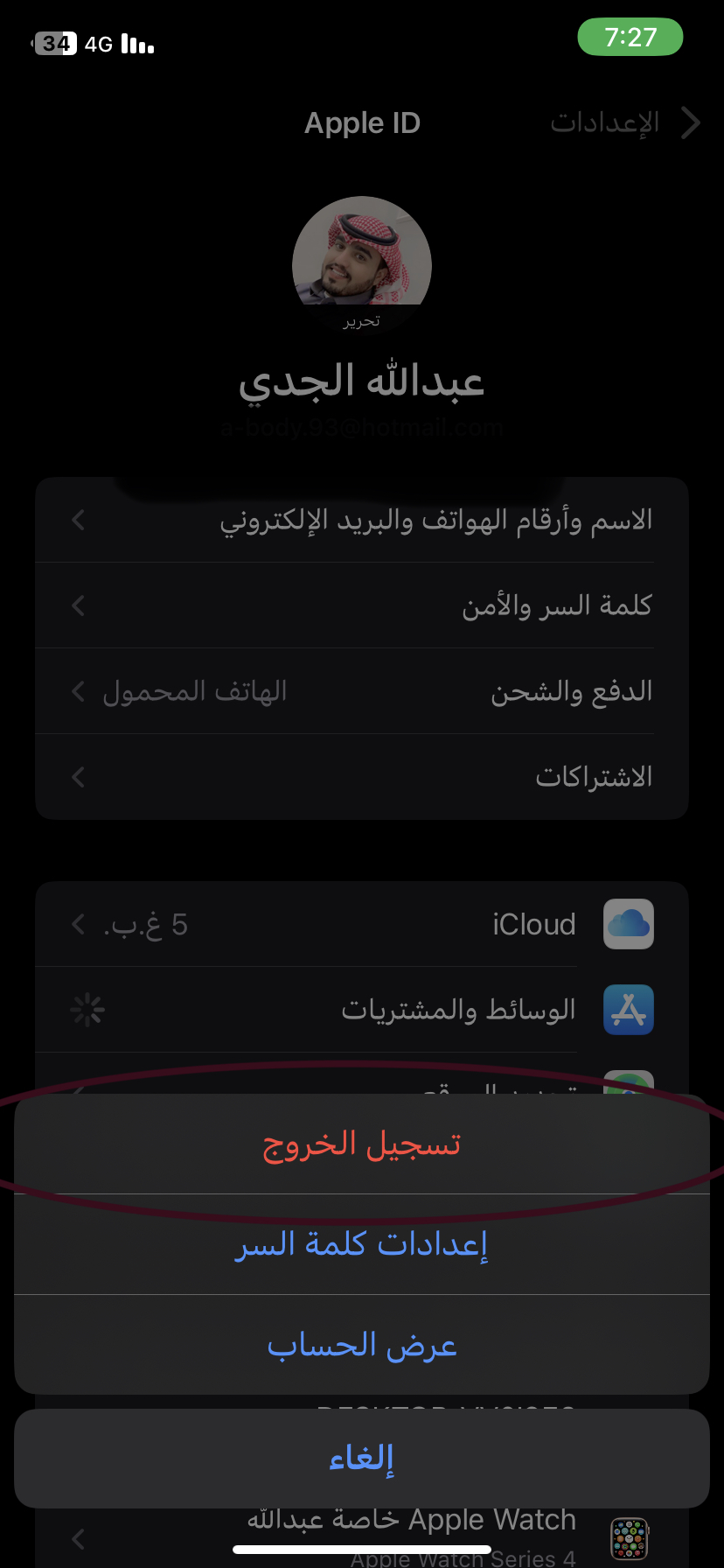This screenshot has width=724, height=1568.
Task: Dismiss the sheet with إلغاء
Action: [362, 1458]
